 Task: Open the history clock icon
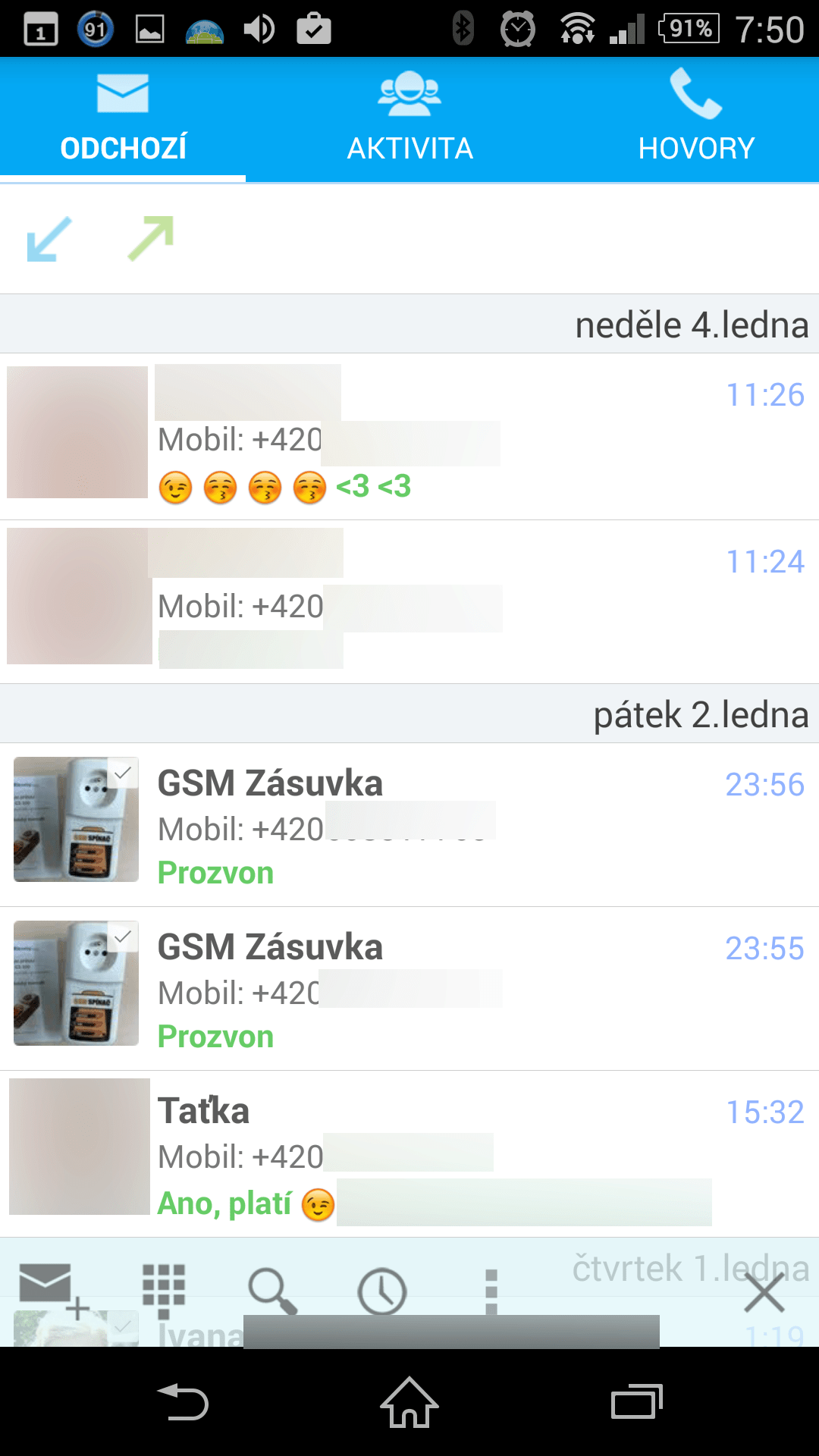[382, 1291]
